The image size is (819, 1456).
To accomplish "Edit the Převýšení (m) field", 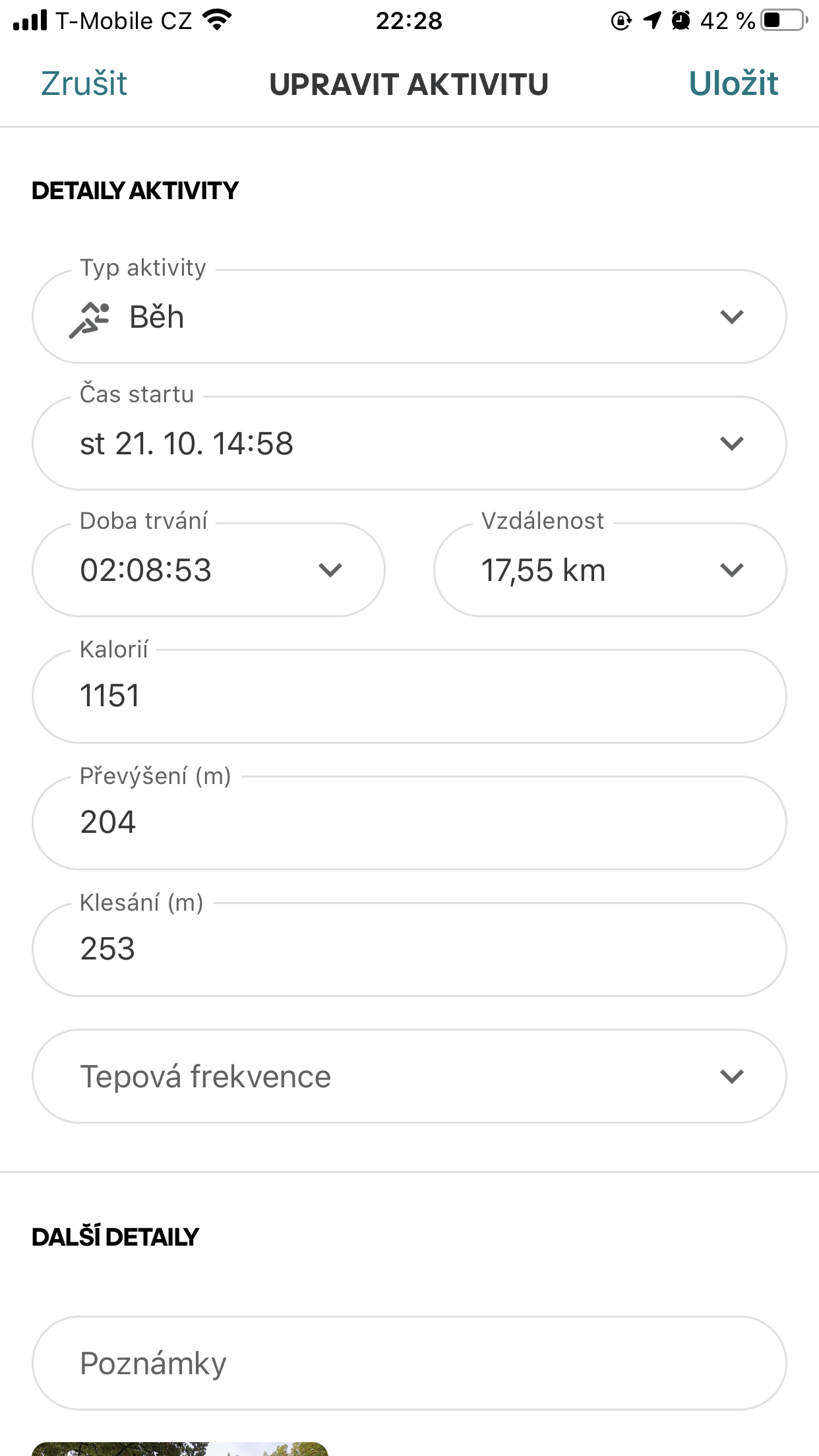I will (409, 823).
